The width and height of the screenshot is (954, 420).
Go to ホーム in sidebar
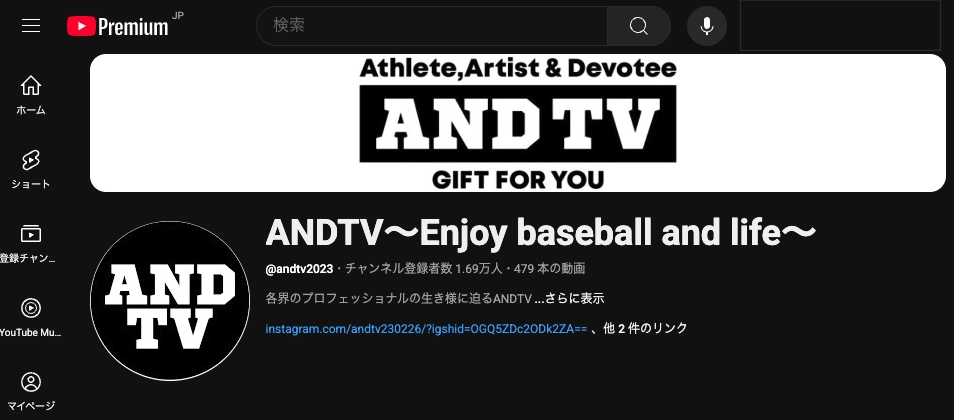(x=31, y=96)
